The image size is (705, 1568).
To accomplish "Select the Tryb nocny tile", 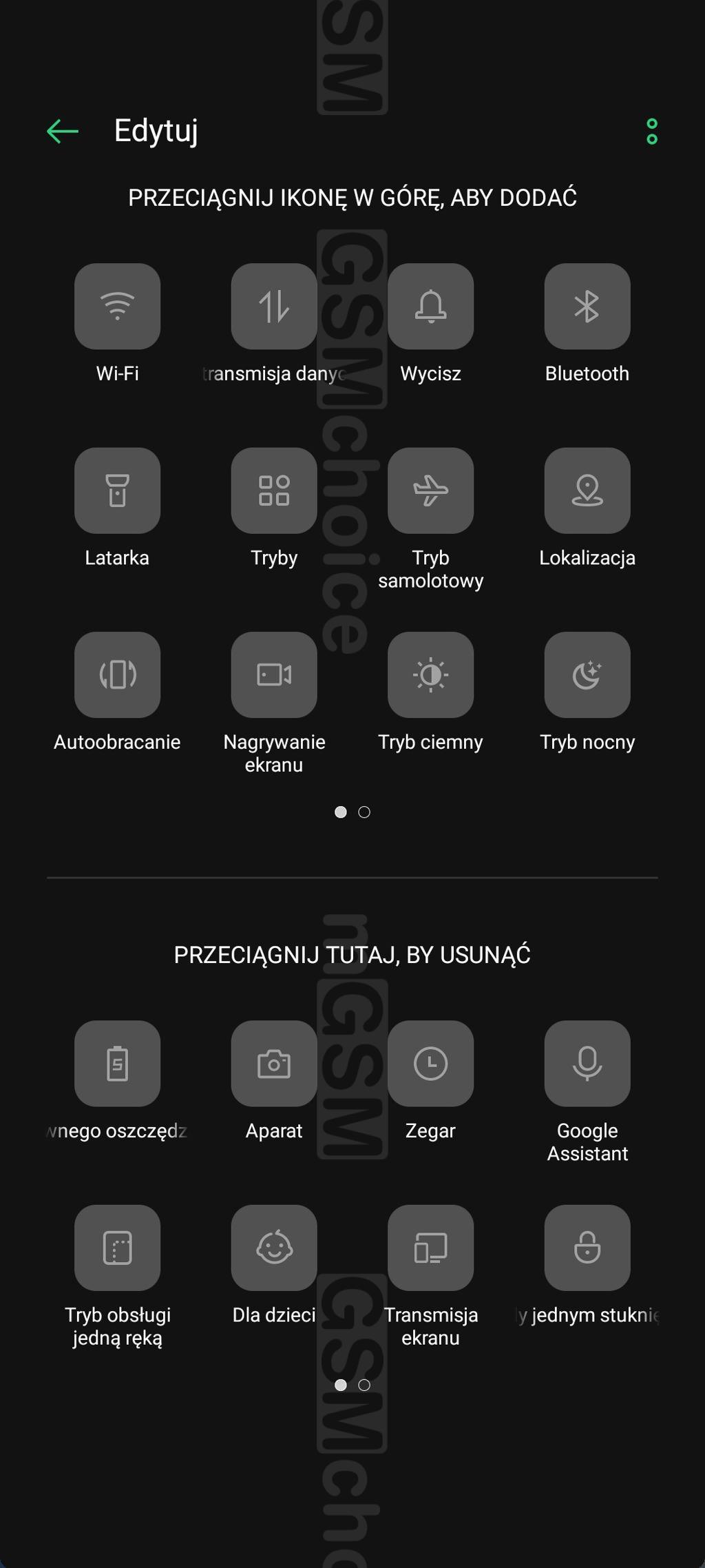I will (587, 675).
